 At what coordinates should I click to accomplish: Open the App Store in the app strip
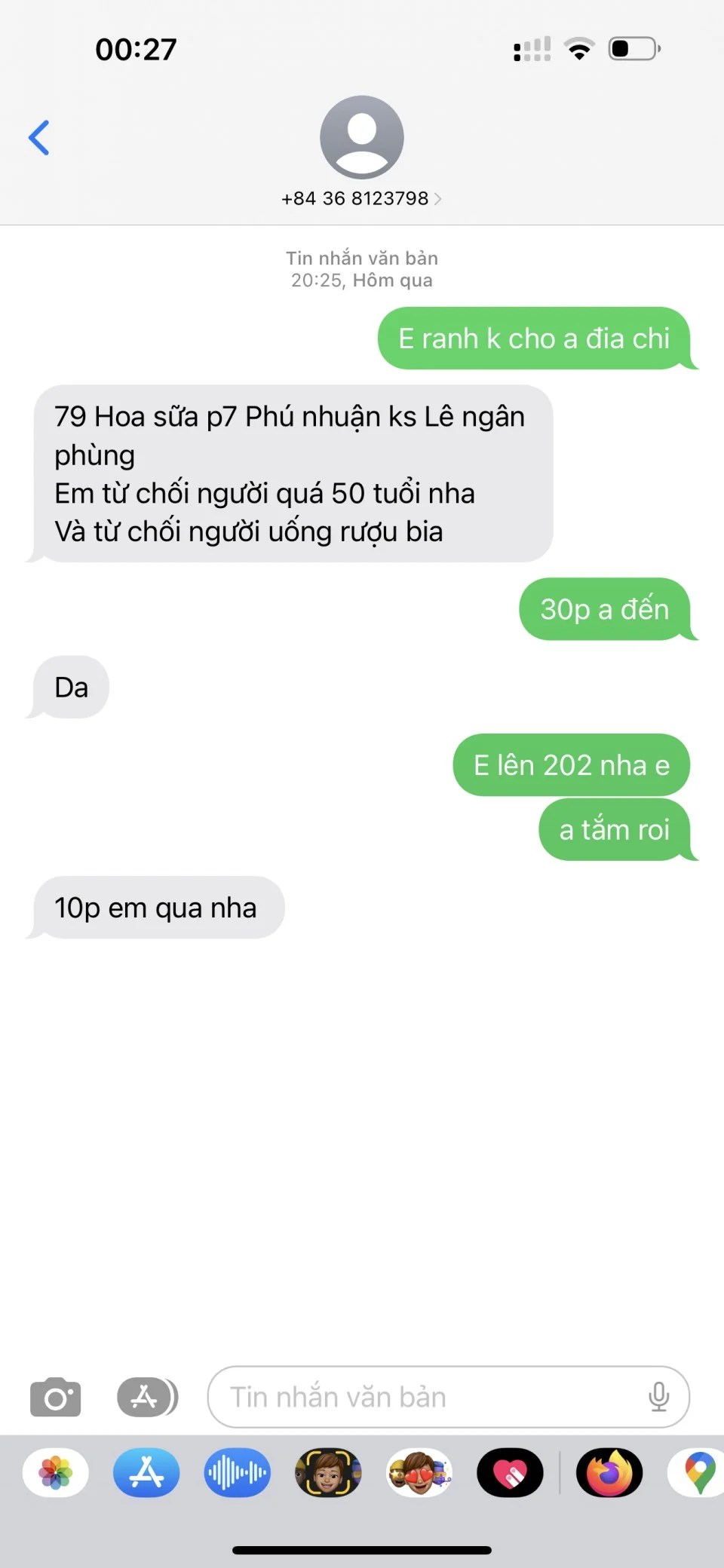click(x=146, y=1472)
